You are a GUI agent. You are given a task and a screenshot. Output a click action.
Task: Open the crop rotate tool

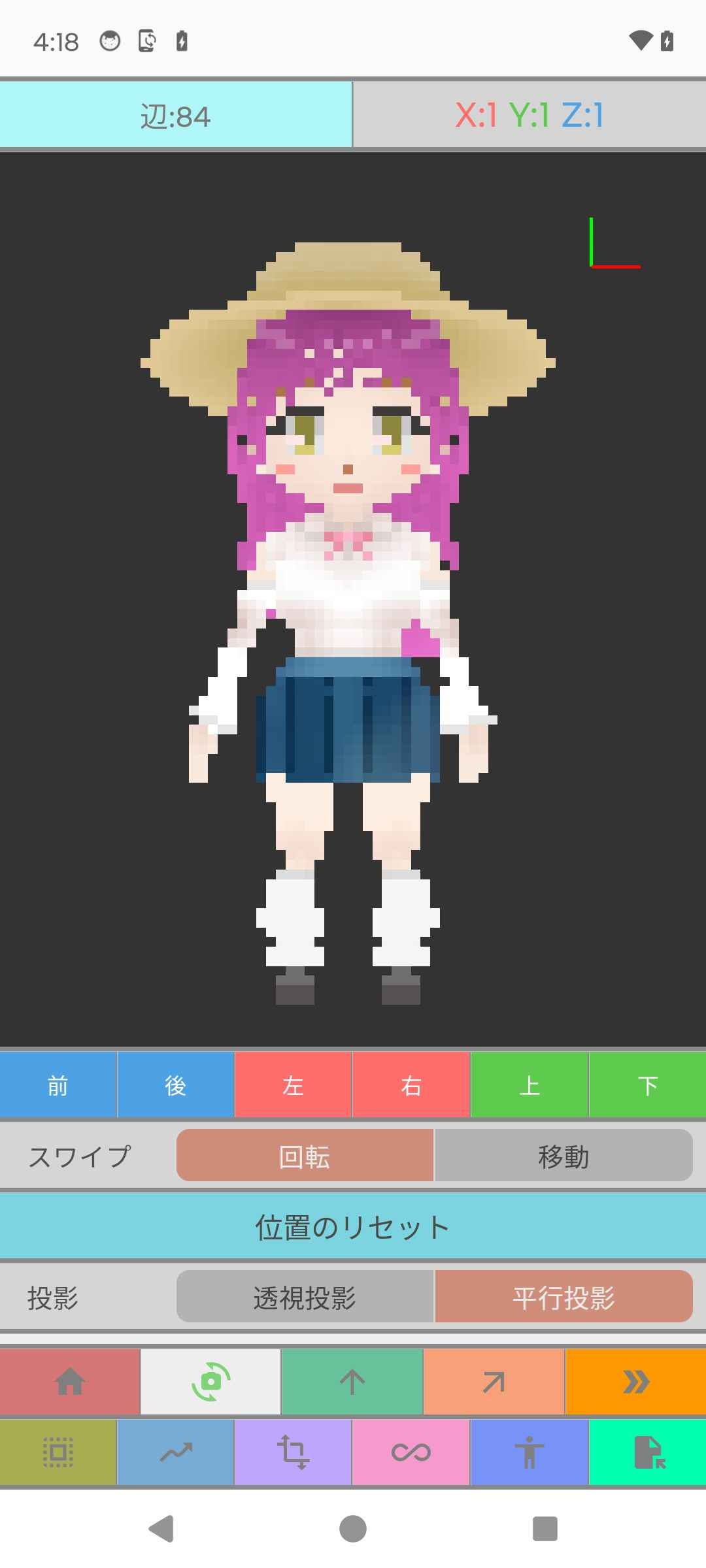click(x=293, y=1453)
